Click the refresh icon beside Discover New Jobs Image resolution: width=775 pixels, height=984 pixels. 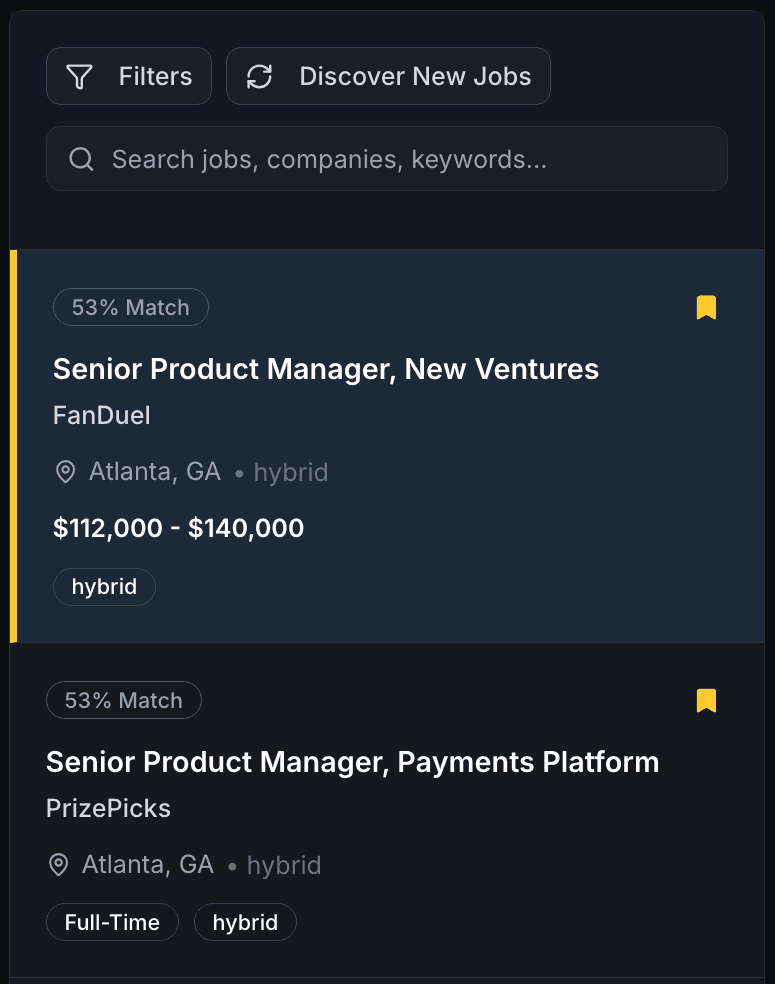coord(259,75)
